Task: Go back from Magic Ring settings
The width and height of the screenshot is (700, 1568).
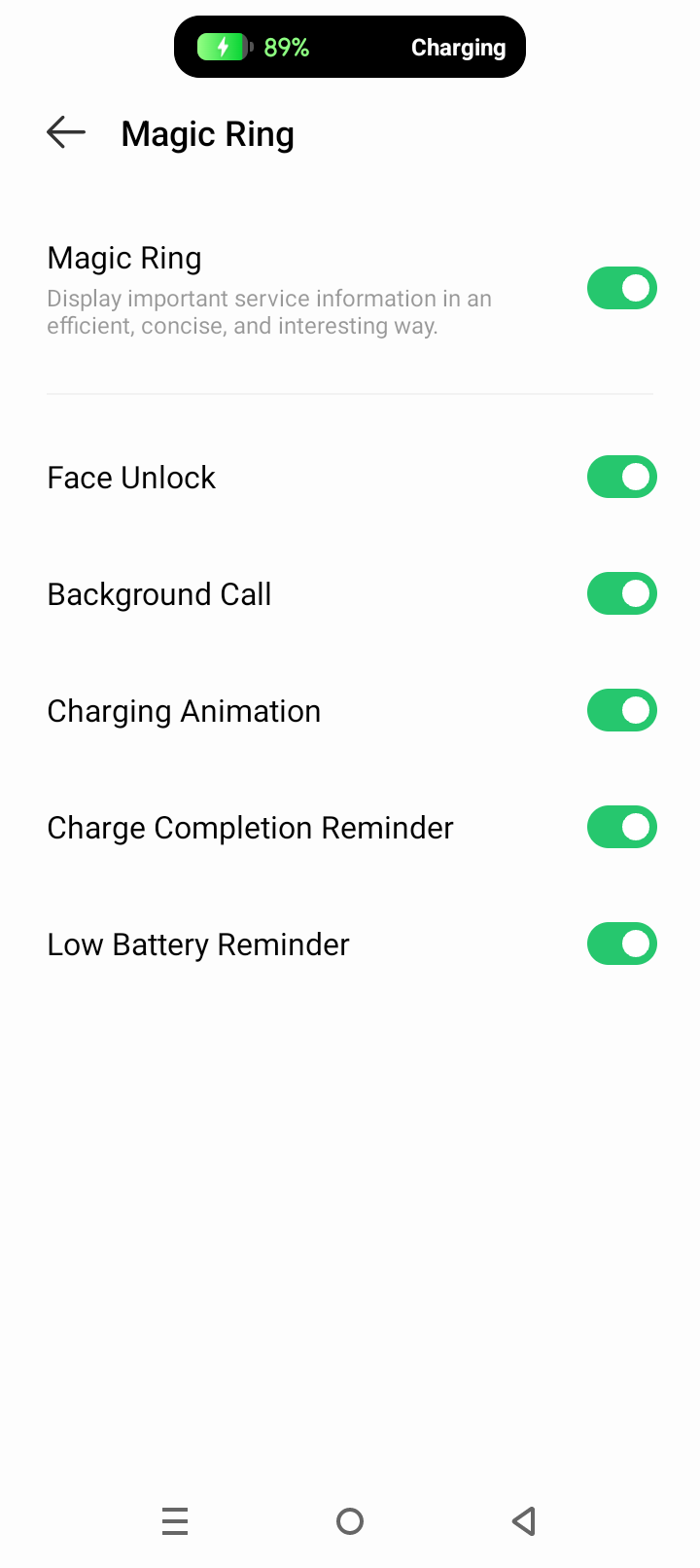Action: (x=66, y=132)
